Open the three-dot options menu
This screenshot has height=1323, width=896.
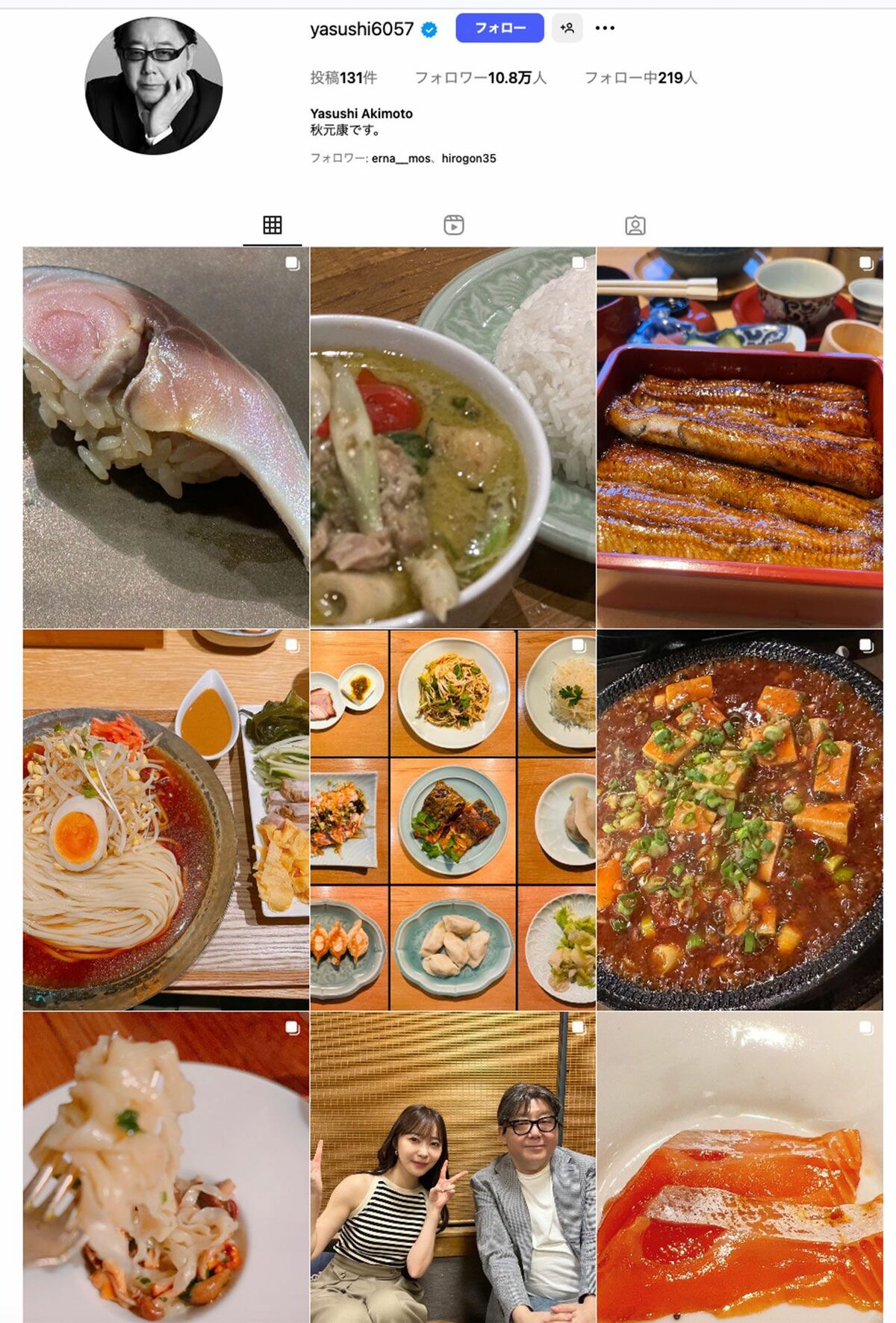point(605,28)
